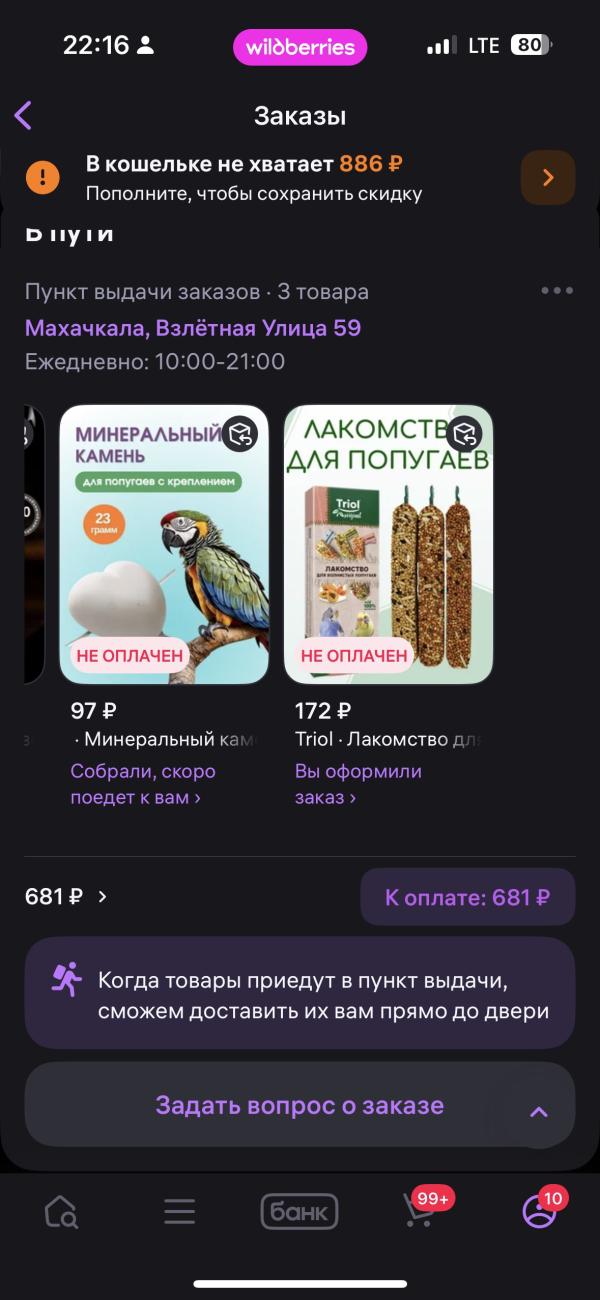600x1300 pixels.
Task: Open the order's three-dot options menu
Action: click(557, 291)
